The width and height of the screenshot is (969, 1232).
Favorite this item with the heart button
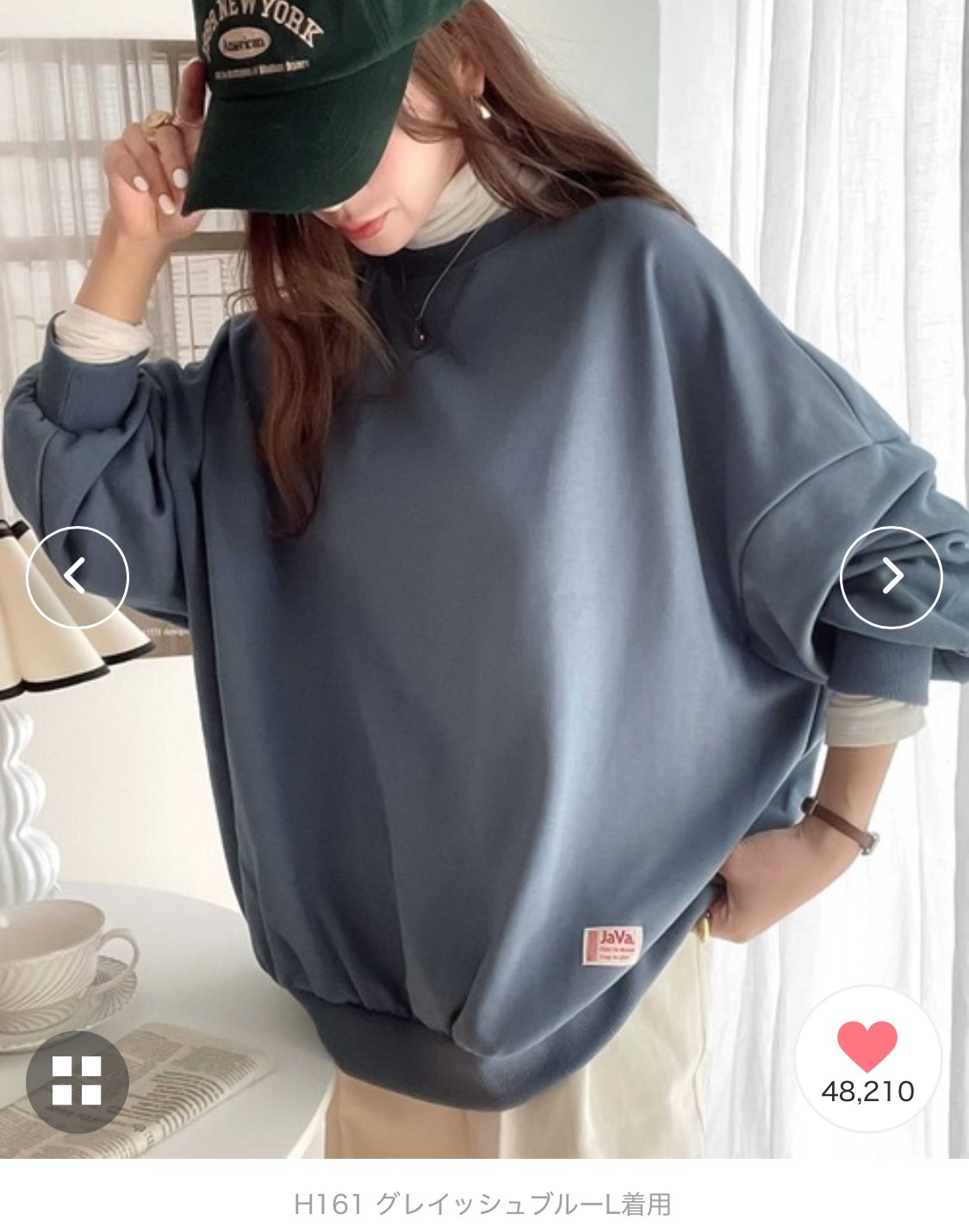[x=867, y=1059]
